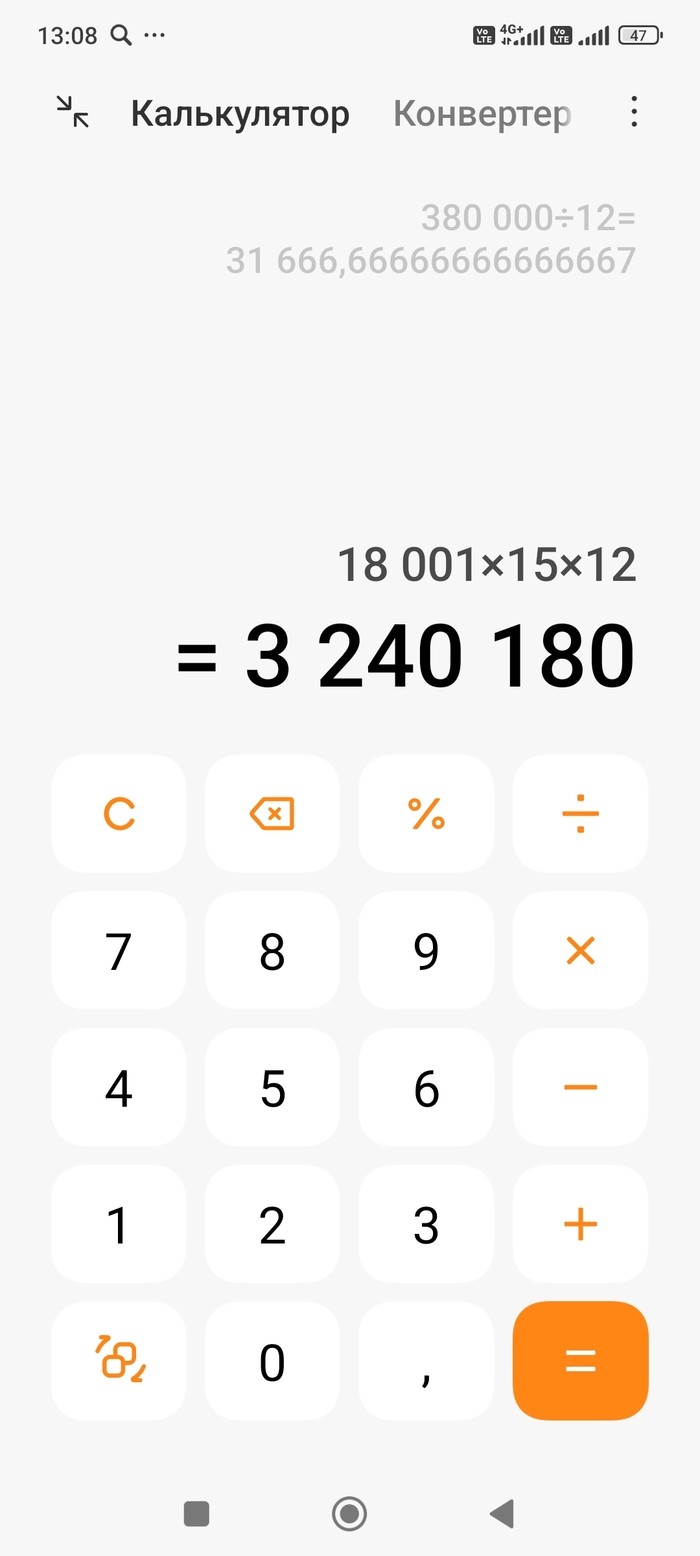Image resolution: width=700 pixels, height=1556 pixels.
Task: Enter digit 9
Action: pos(426,951)
